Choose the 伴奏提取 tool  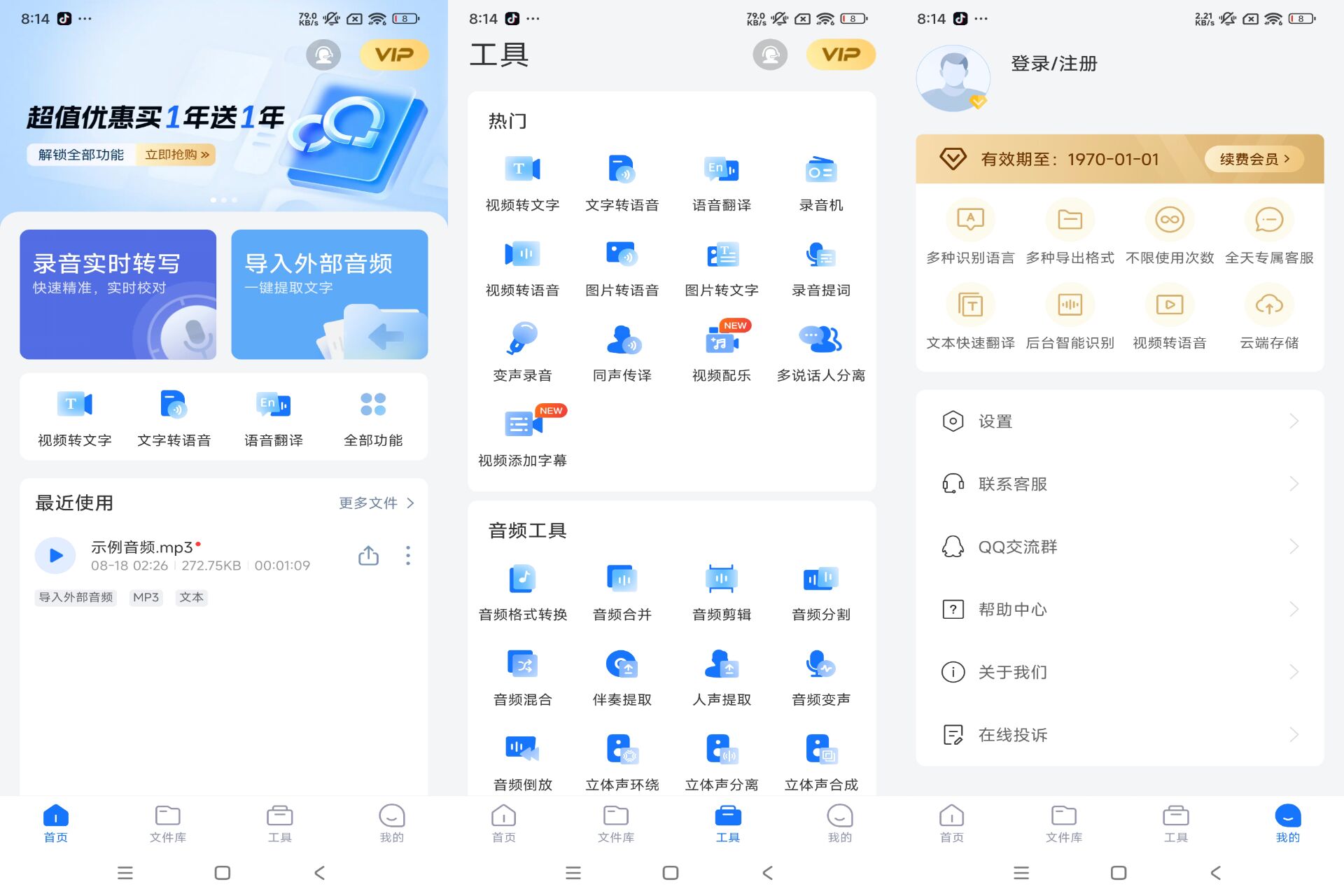(x=622, y=677)
